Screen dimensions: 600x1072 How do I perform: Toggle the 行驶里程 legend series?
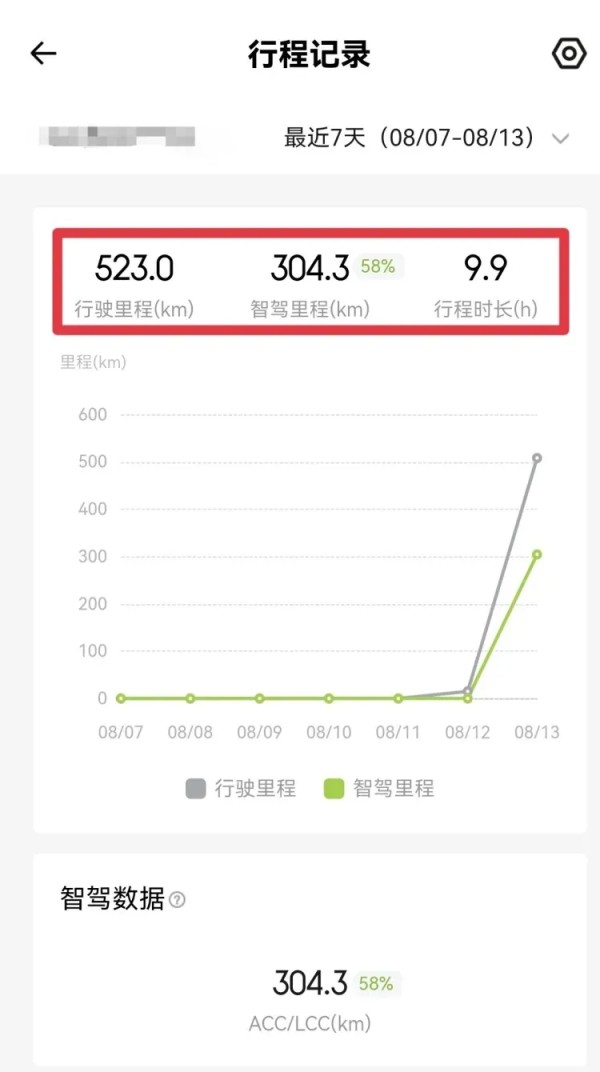pyautogui.click(x=241, y=788)
